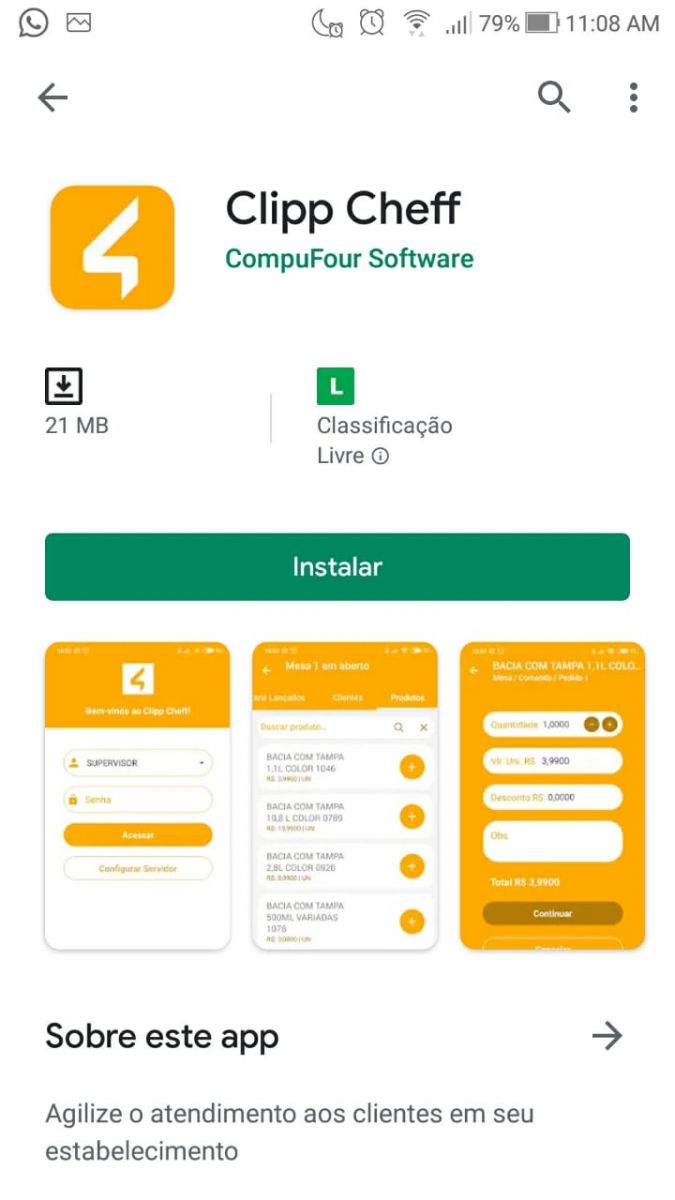
Task: Open the three-dot overflow menu
Action: (633, 97)
